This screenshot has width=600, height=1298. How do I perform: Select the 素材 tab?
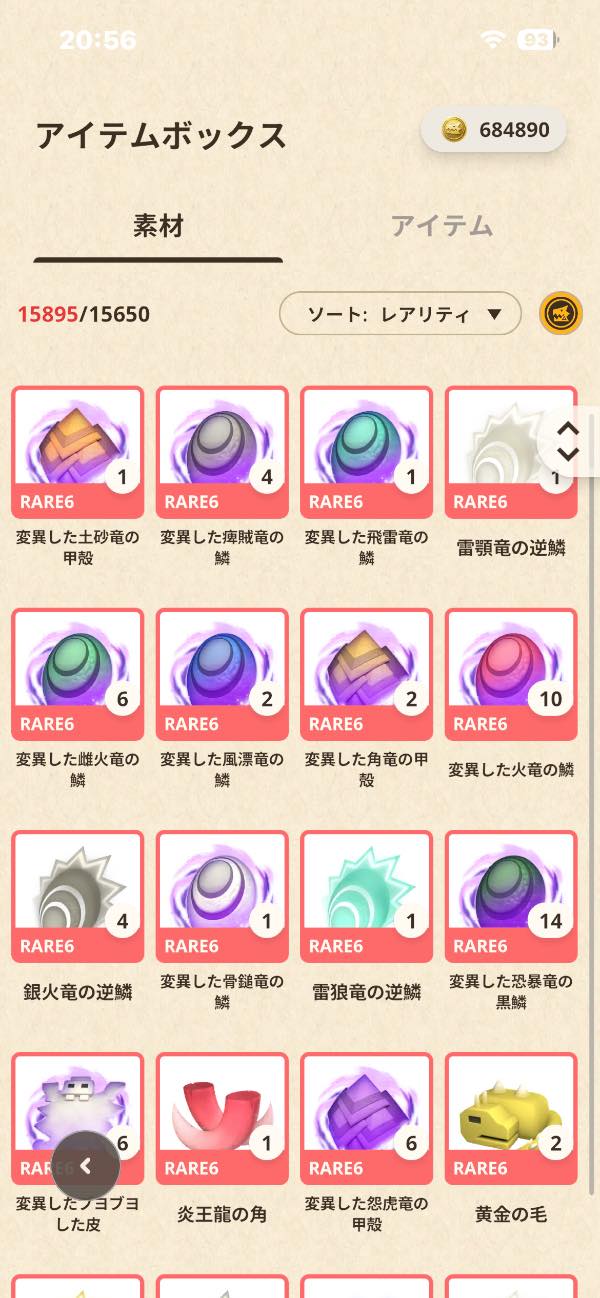(x=158, y=226)
